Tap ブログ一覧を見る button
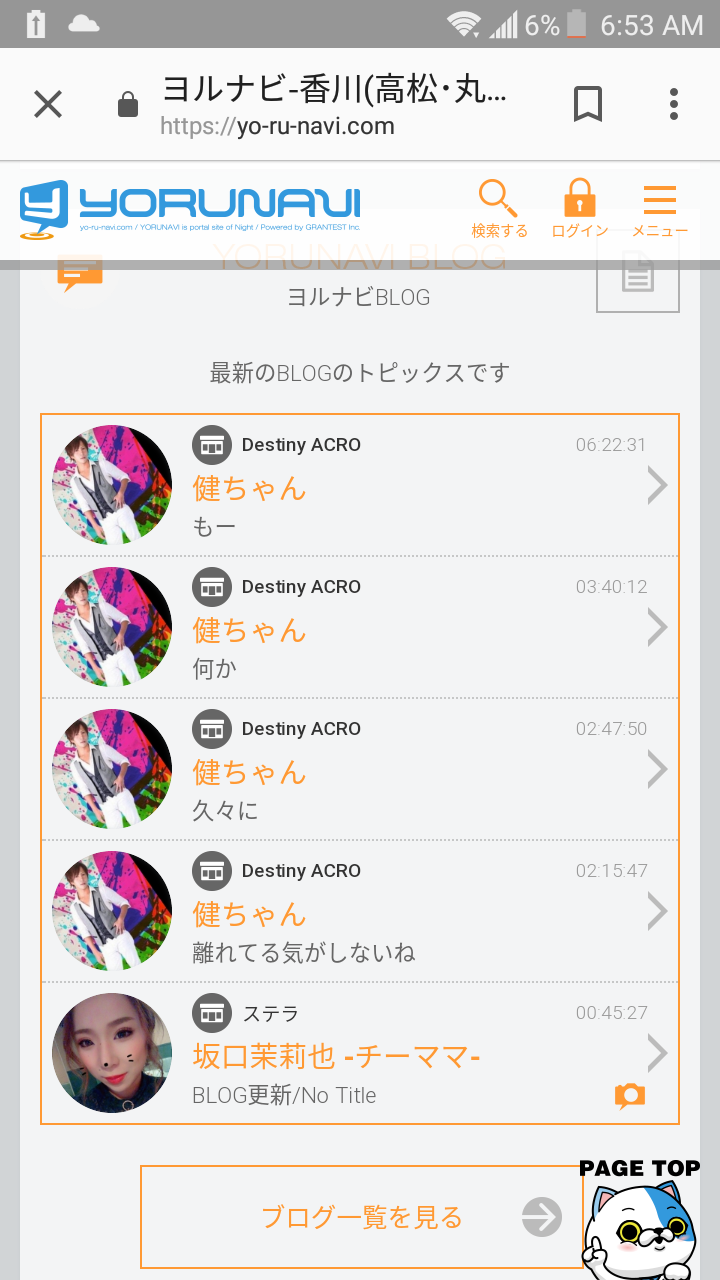This screenshot has height=1280, width=720. tap(361, 1217)
